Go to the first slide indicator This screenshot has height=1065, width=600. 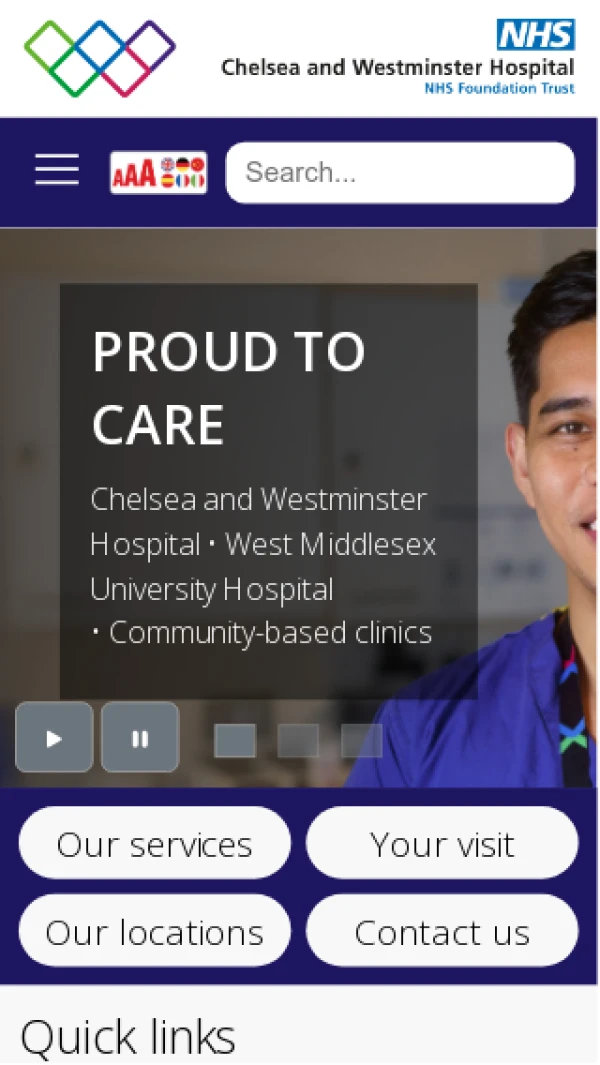tap(235, 740)
